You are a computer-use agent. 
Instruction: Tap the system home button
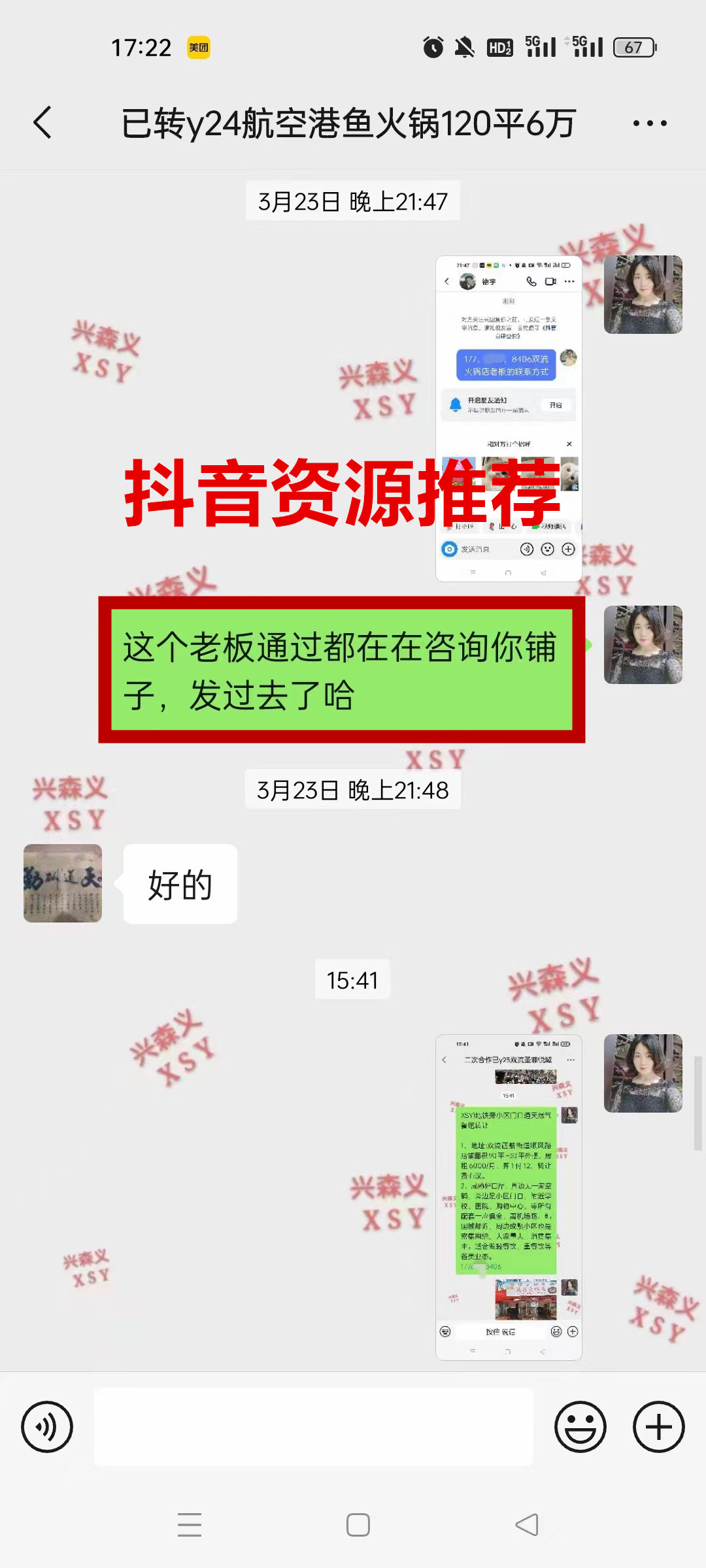coord(358,1525)
